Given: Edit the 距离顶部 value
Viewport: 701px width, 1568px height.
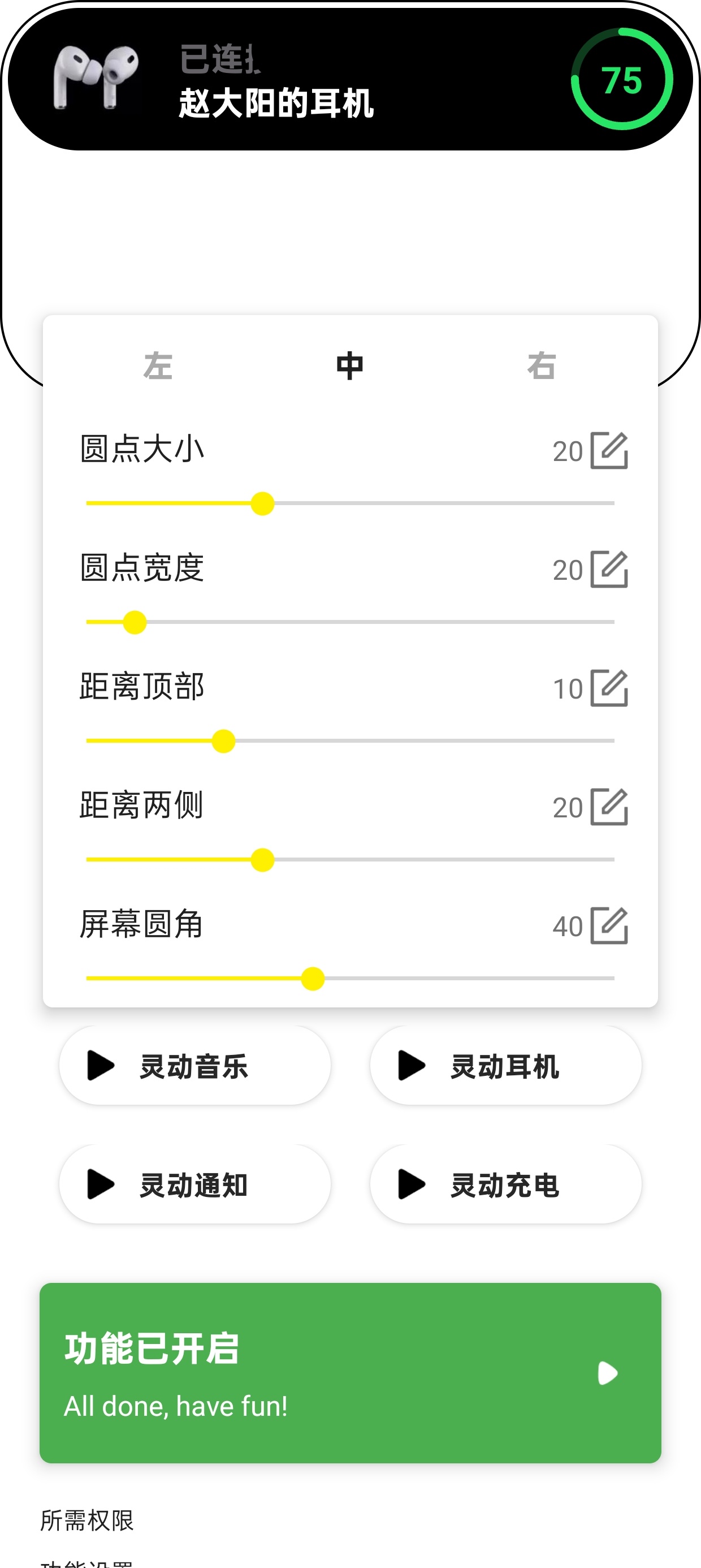Looking at the screenshot, I should (x=609, y=688).
